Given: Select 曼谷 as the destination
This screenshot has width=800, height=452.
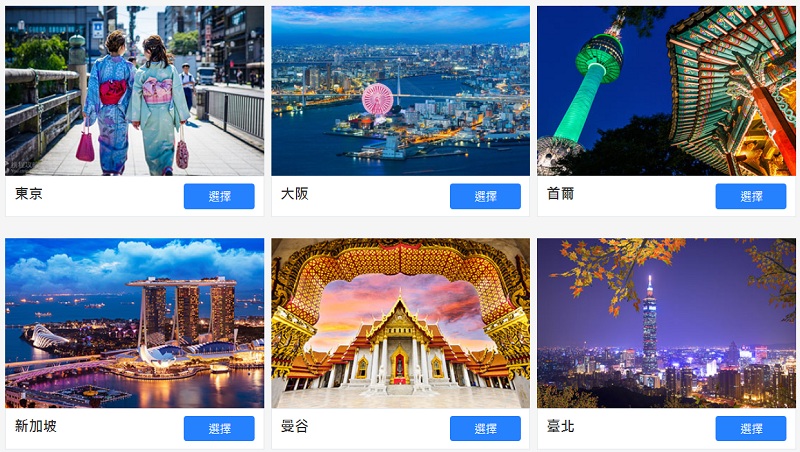Looking at the screenshot, I should (x=485, y=428).
